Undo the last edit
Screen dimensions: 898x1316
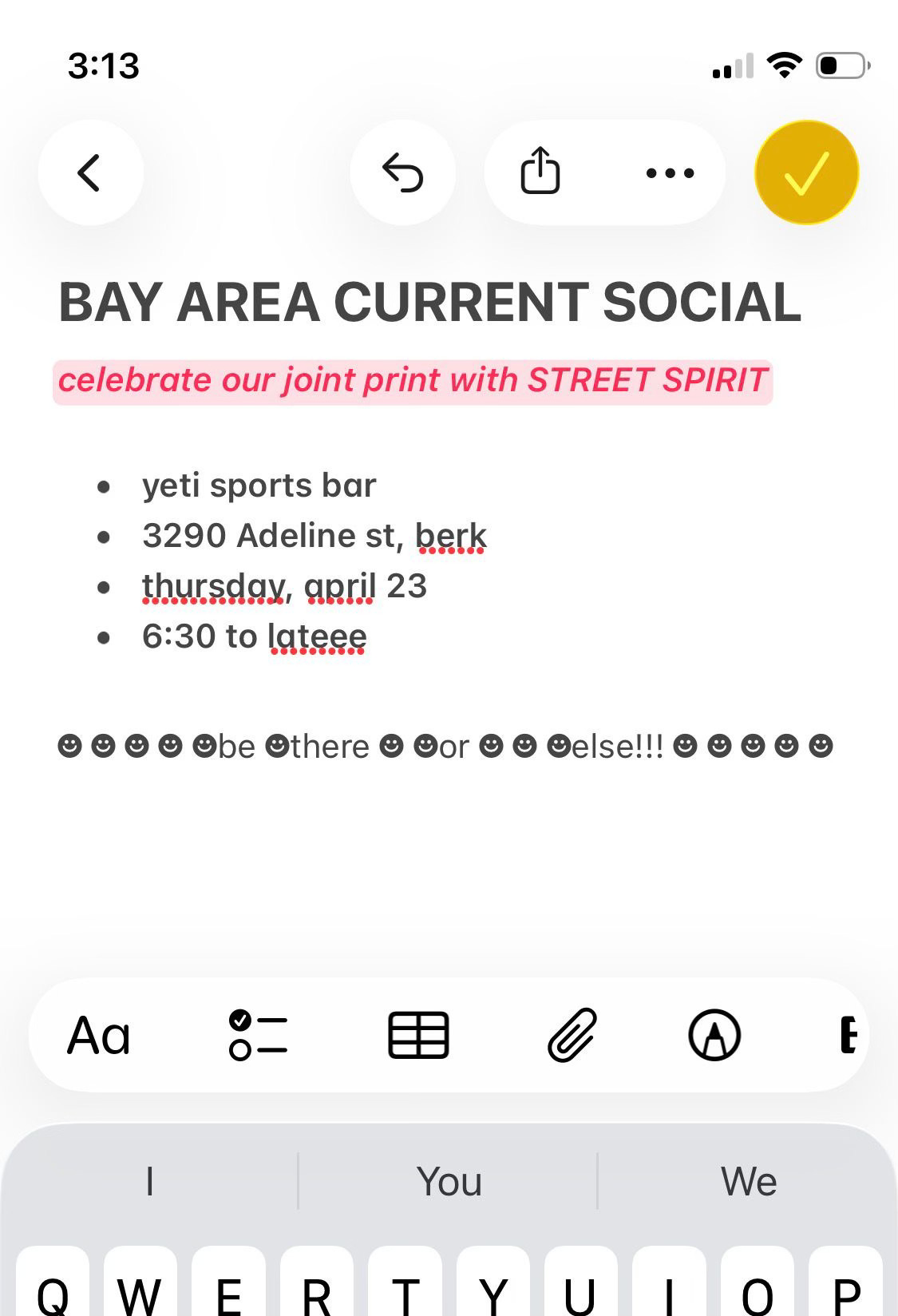(403, 172)
